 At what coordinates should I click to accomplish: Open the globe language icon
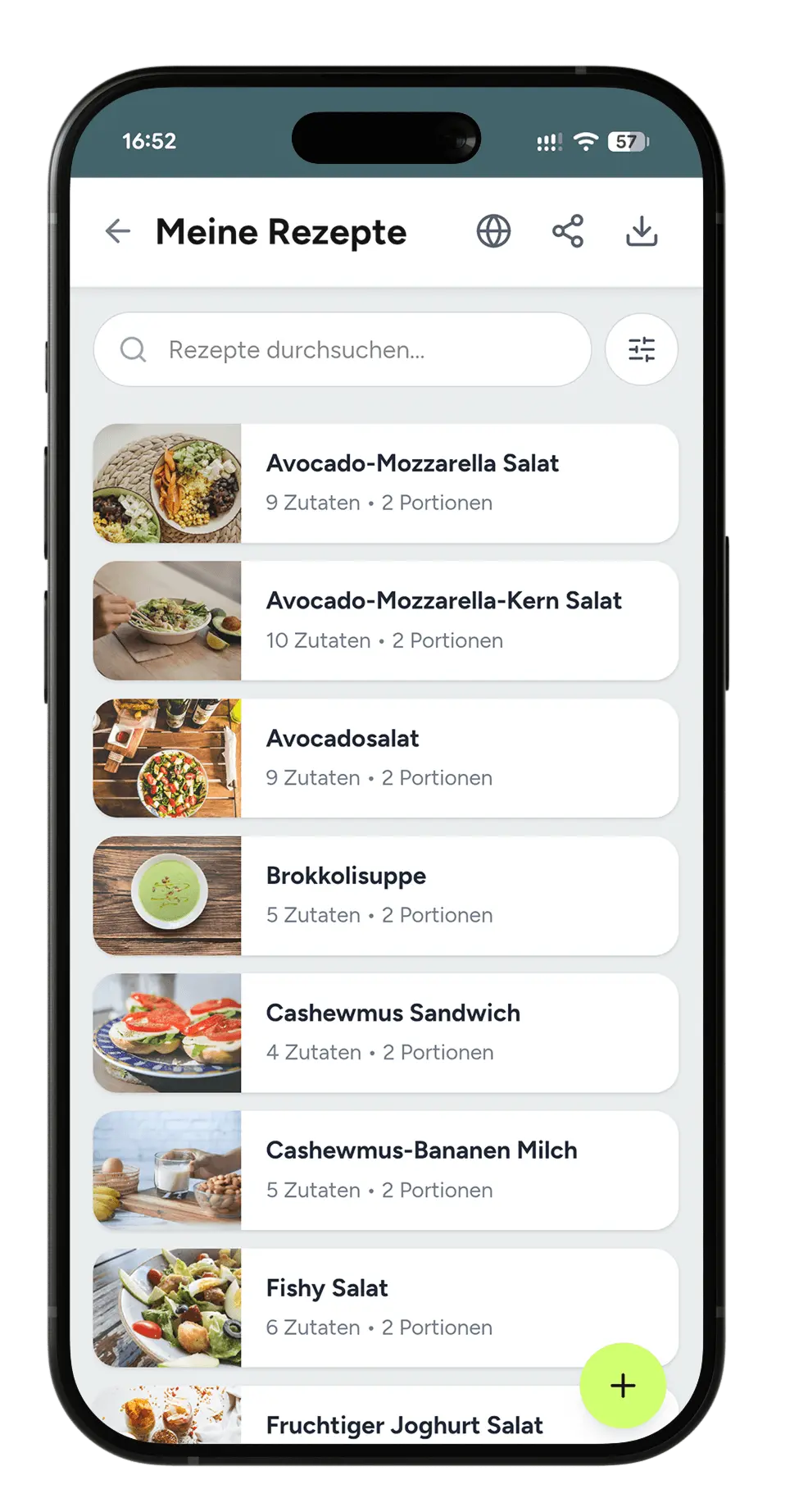click(493, 232)
